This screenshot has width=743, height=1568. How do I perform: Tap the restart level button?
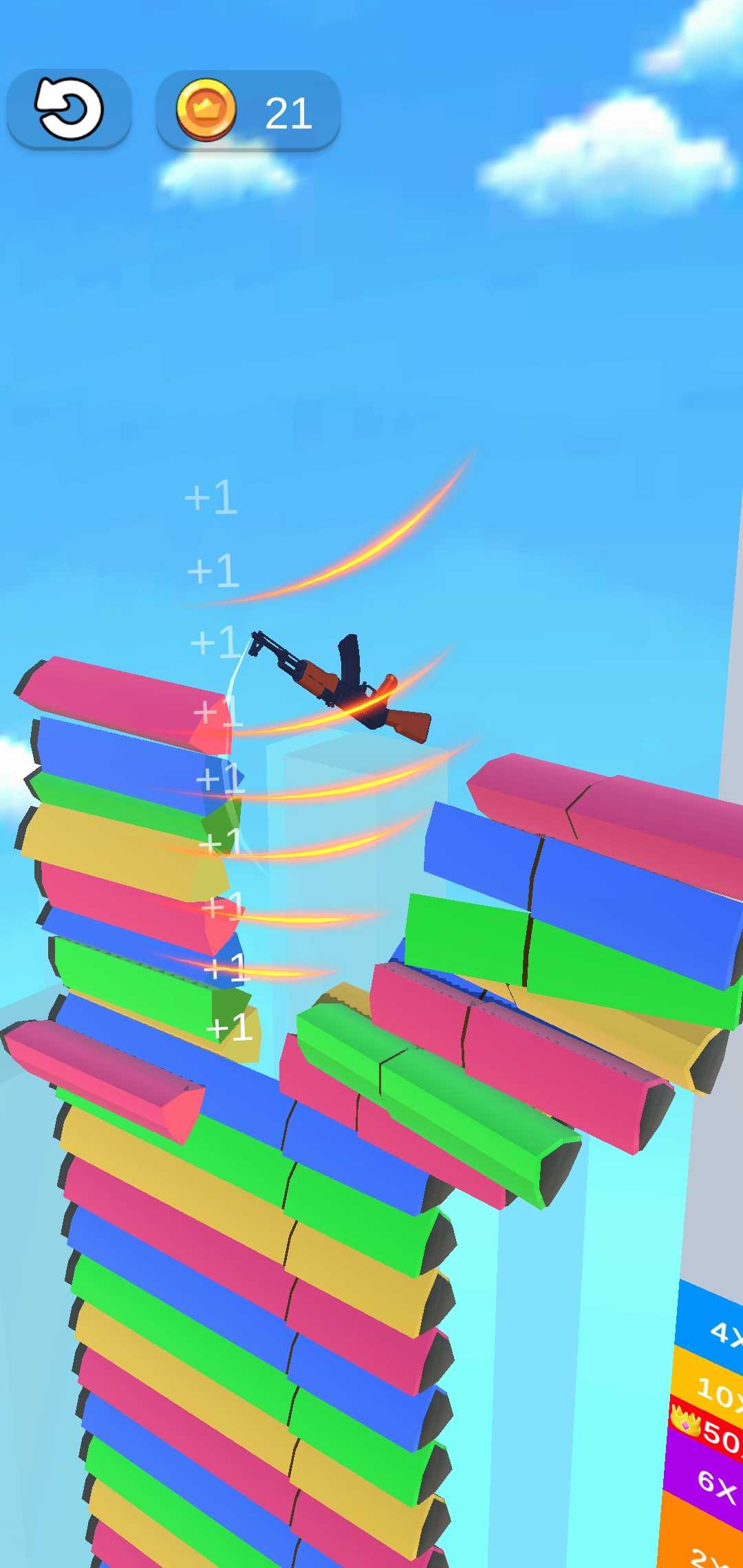[x=69, y=109]
